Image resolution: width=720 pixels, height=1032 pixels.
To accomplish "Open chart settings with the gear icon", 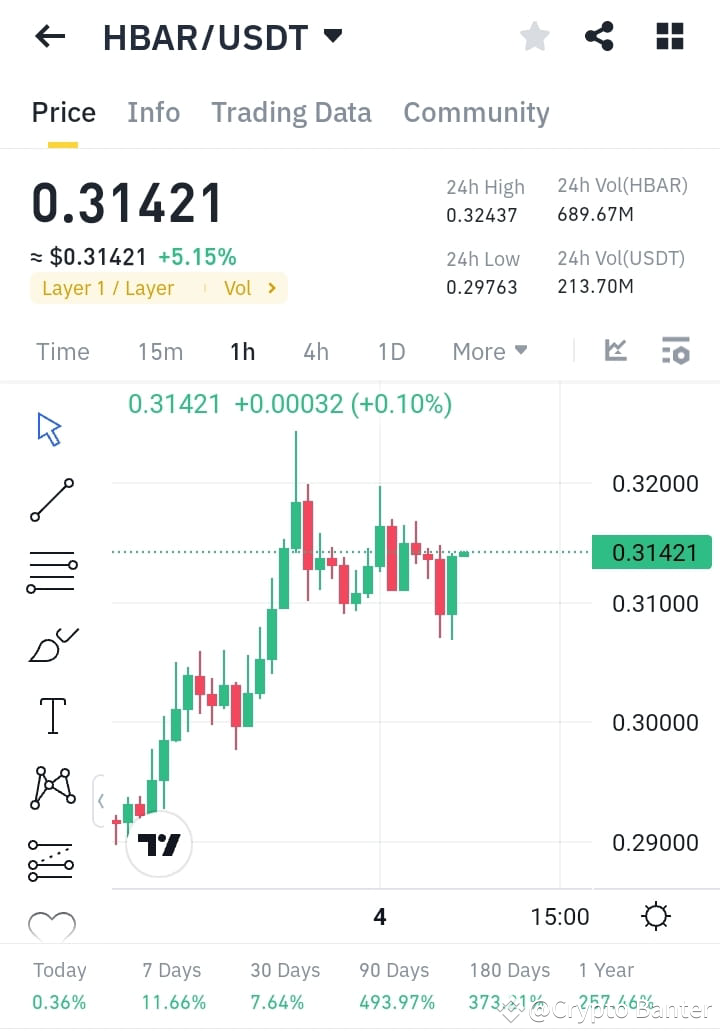I will point(656,915).
